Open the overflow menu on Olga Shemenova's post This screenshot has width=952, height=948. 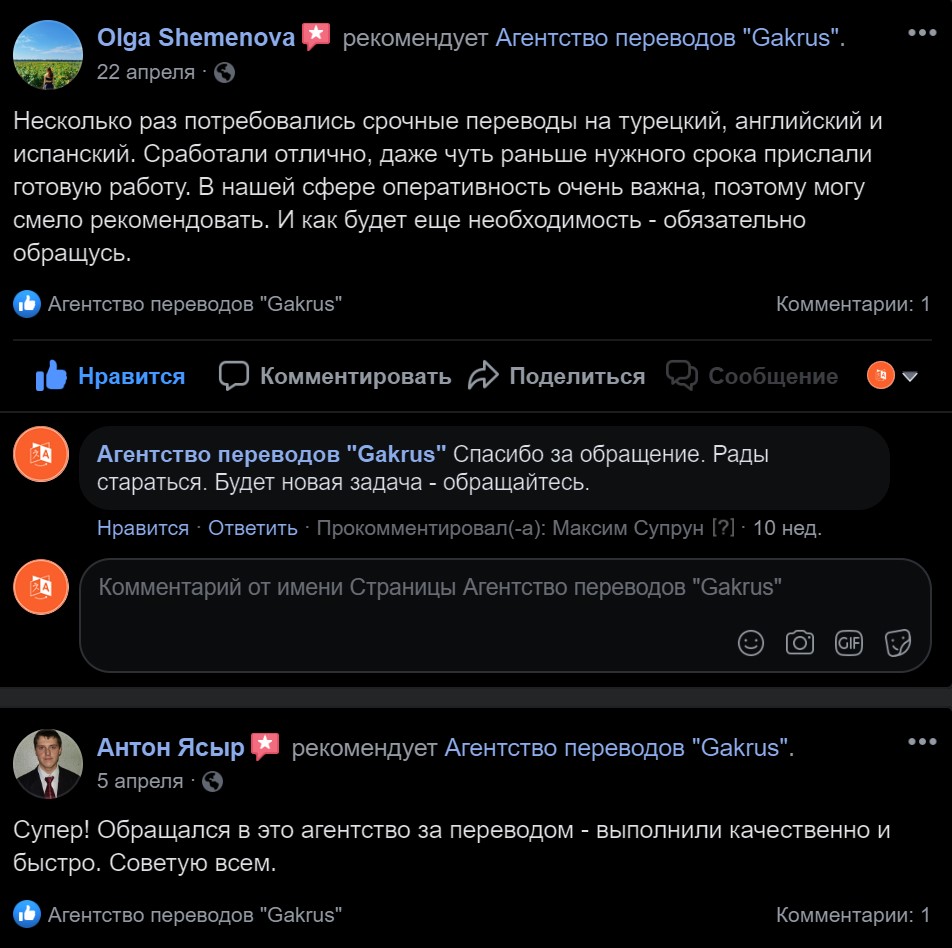[x=921, y=33]
